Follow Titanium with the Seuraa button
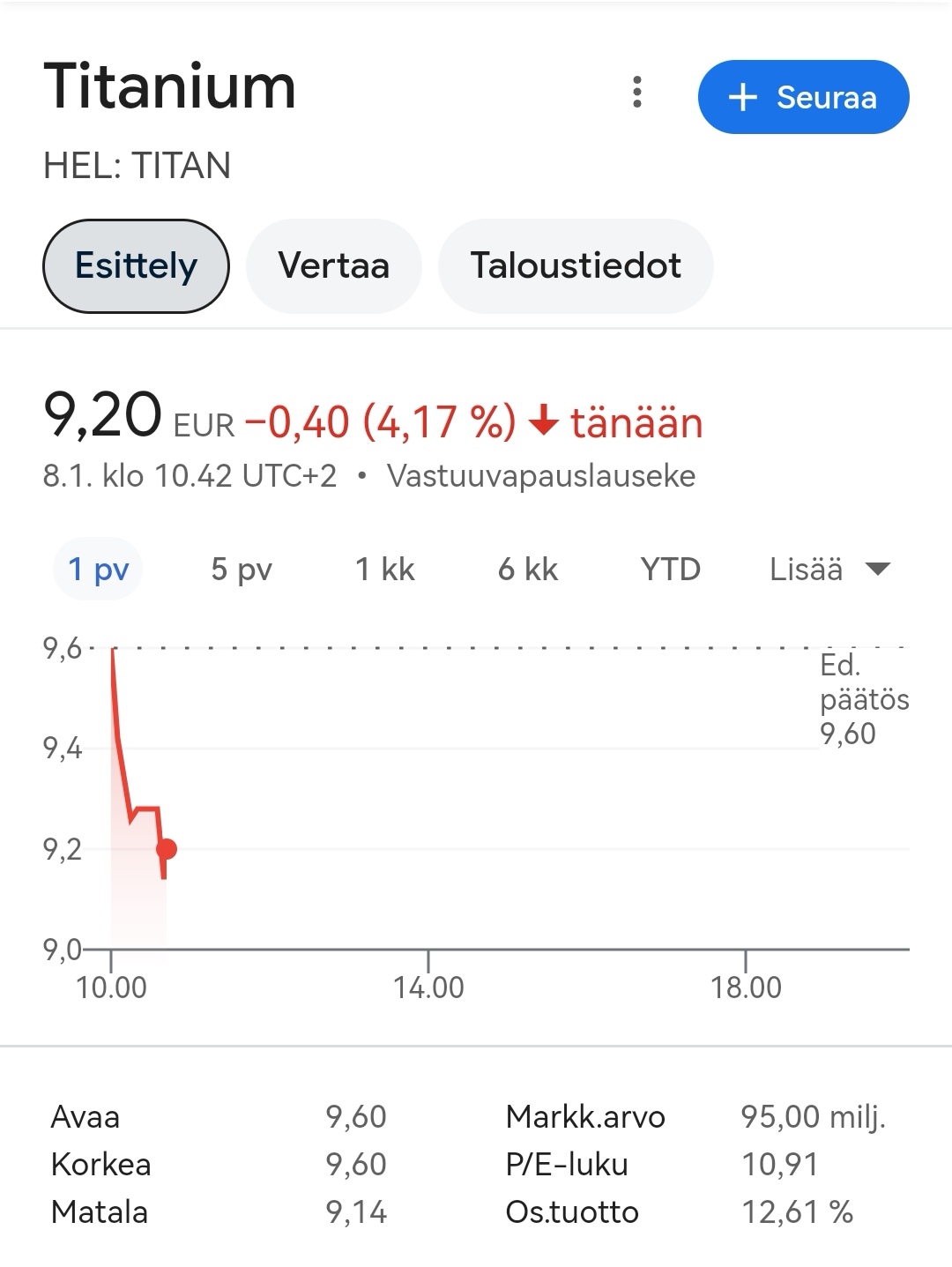 point(803,97)
